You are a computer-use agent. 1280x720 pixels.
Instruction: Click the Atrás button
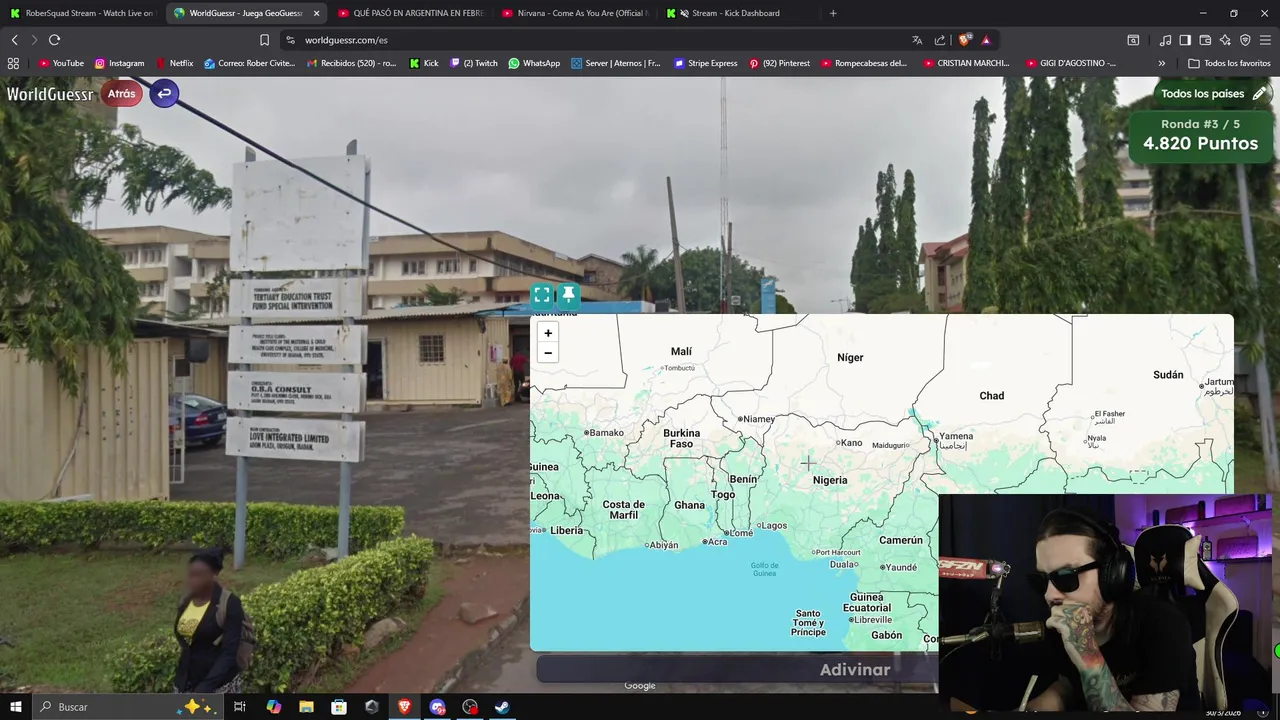122,94
